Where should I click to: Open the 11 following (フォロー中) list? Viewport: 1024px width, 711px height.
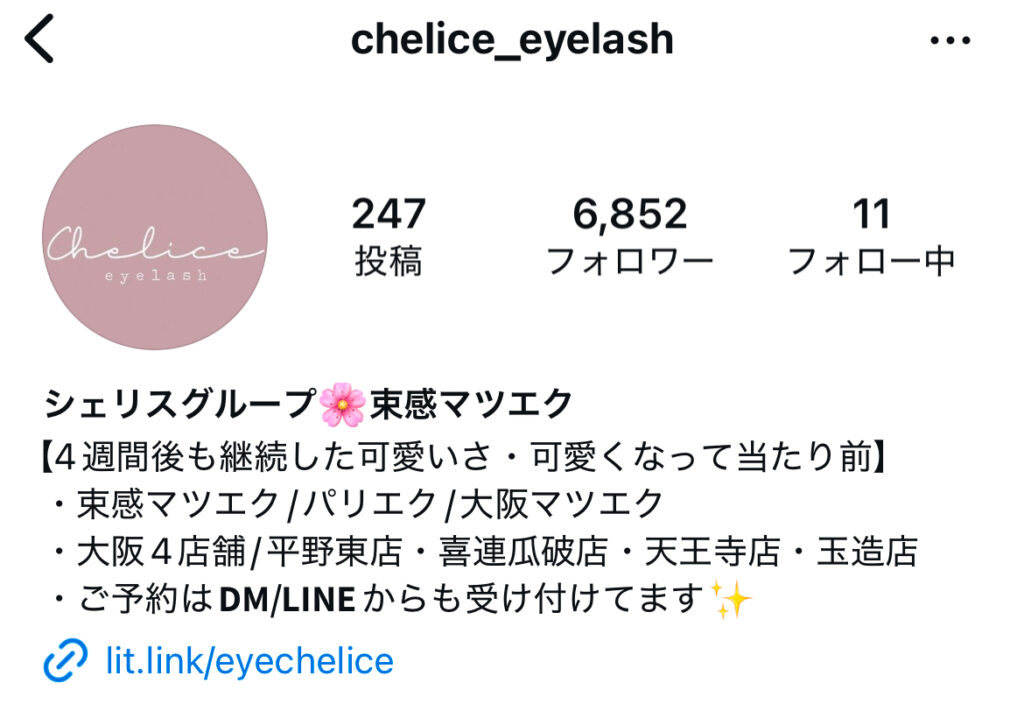871,237
